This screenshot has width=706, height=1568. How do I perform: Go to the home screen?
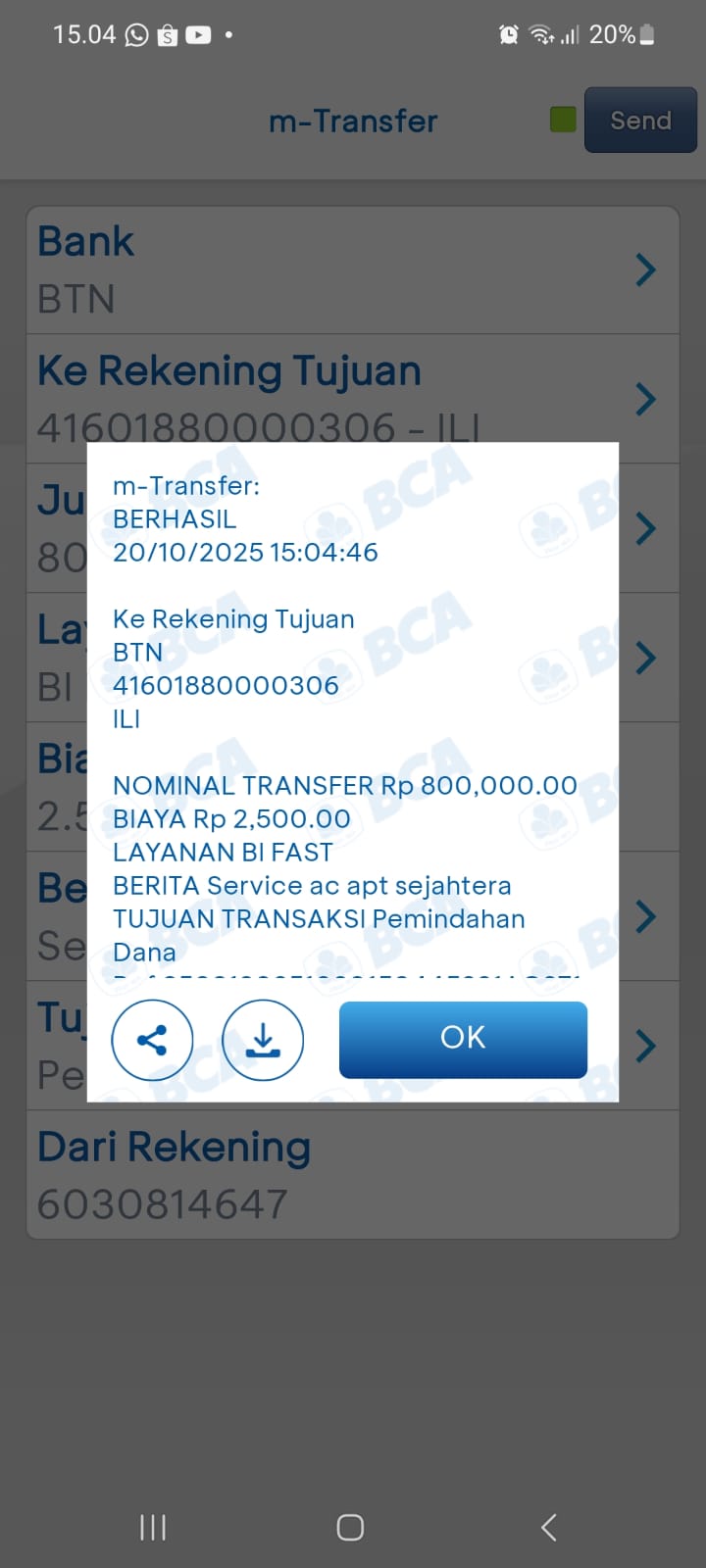[x=350, y=1527]
